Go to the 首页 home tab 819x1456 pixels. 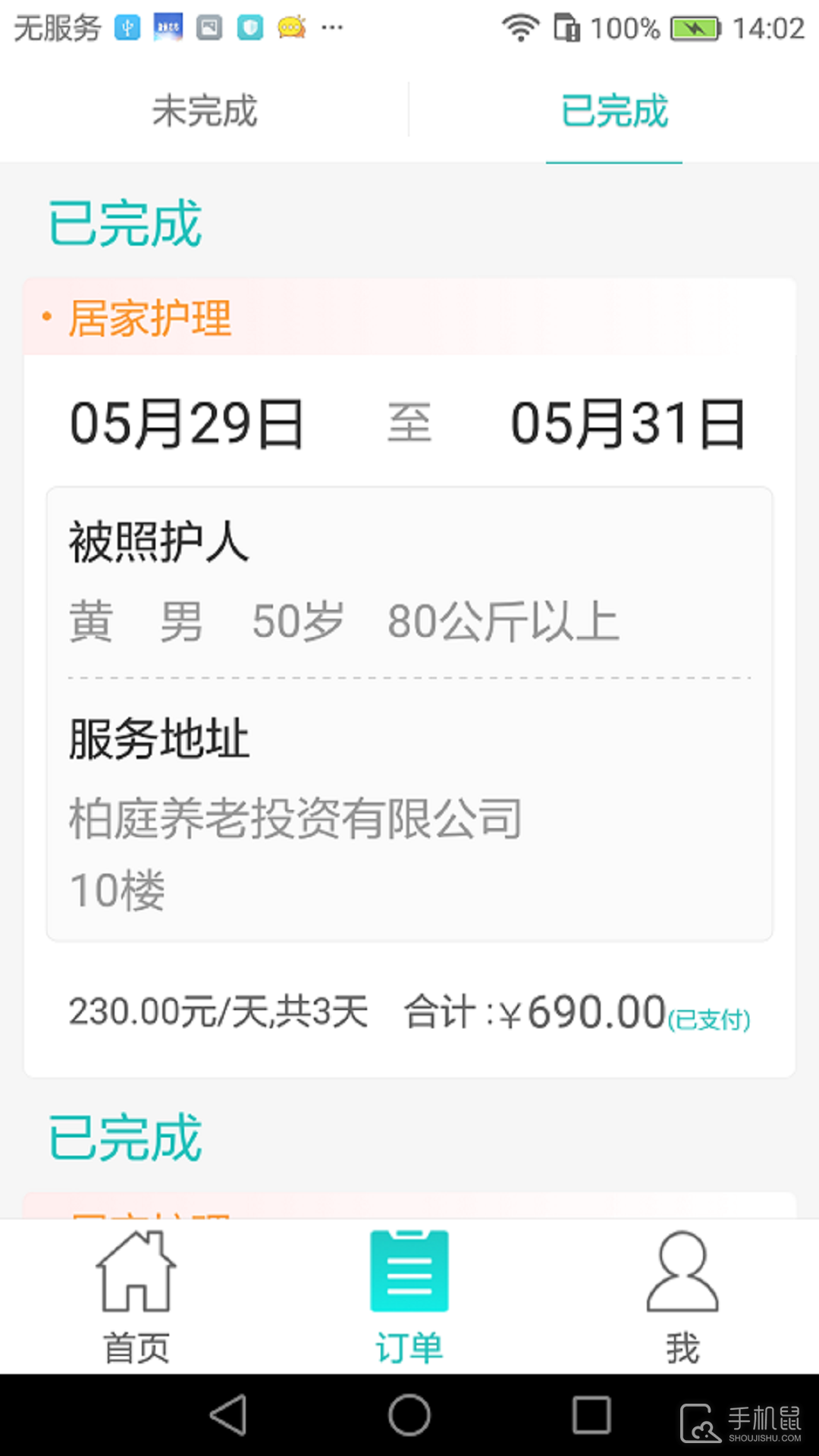point(136,1298)
